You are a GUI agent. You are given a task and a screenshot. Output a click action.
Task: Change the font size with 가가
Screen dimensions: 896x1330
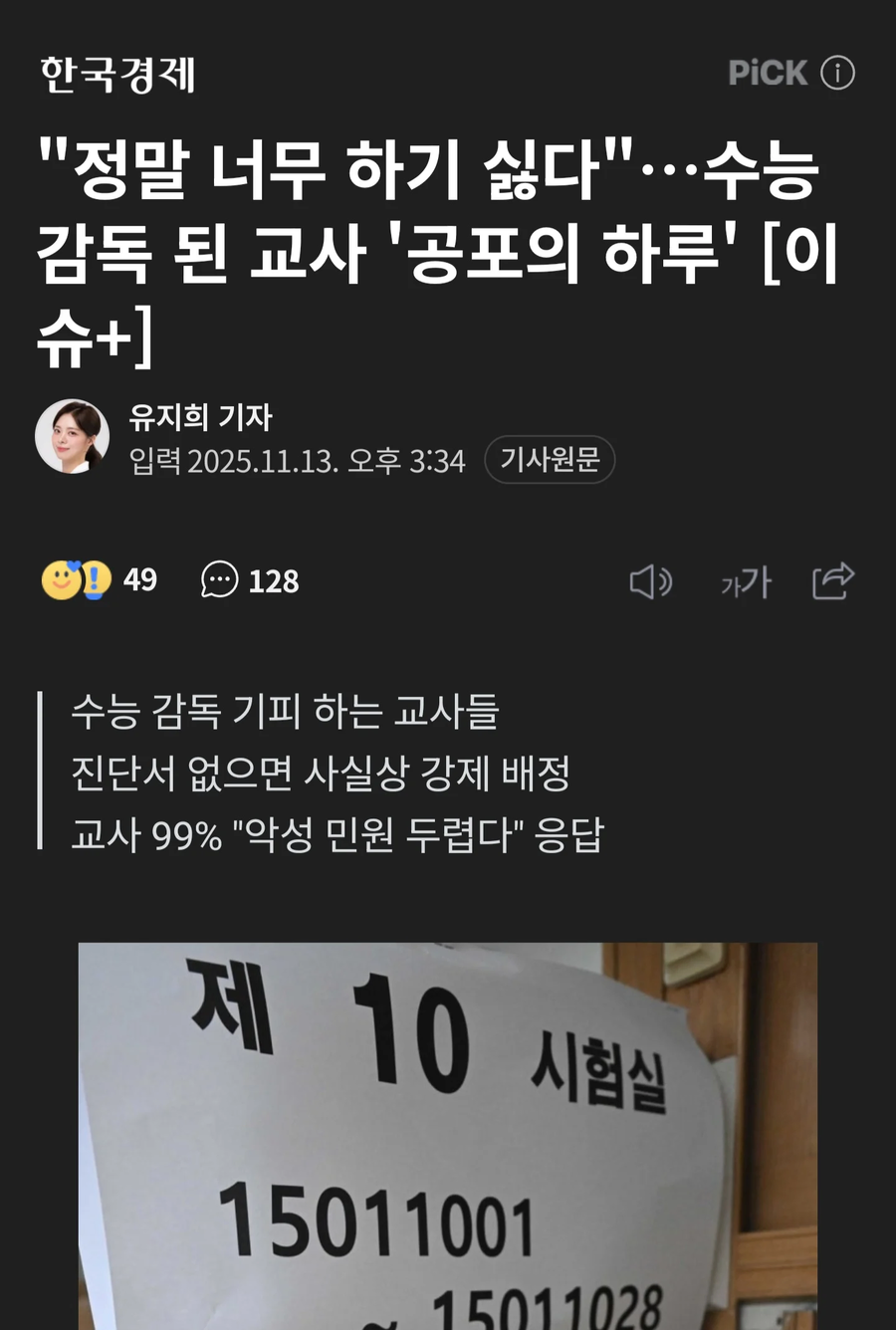tap(746, 582)
